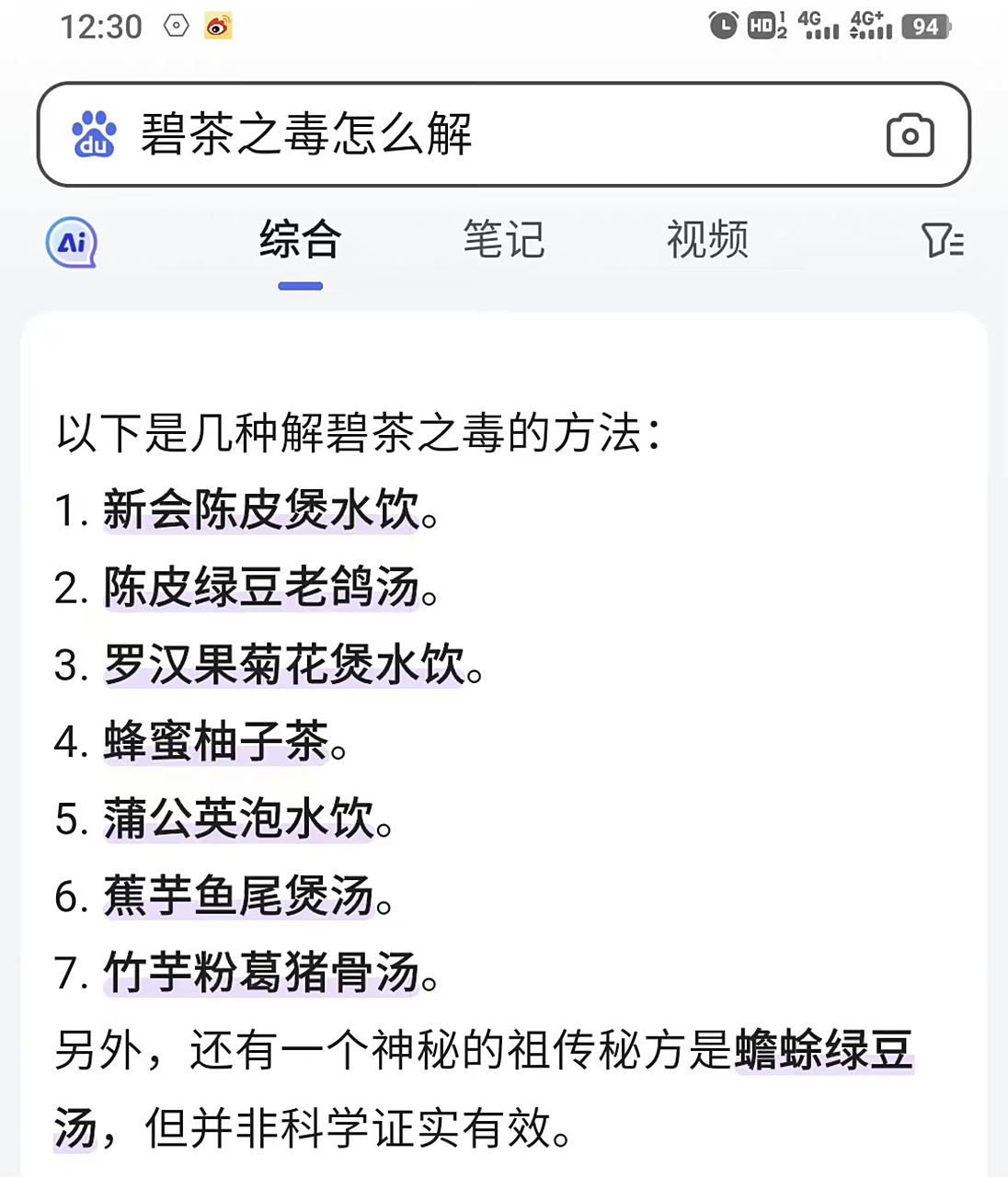Click the 蜂蜜柚子茶 highlighted text
Image resolution: width=1008 pixels, height=1177 pixels.
(x=216, y=745)
